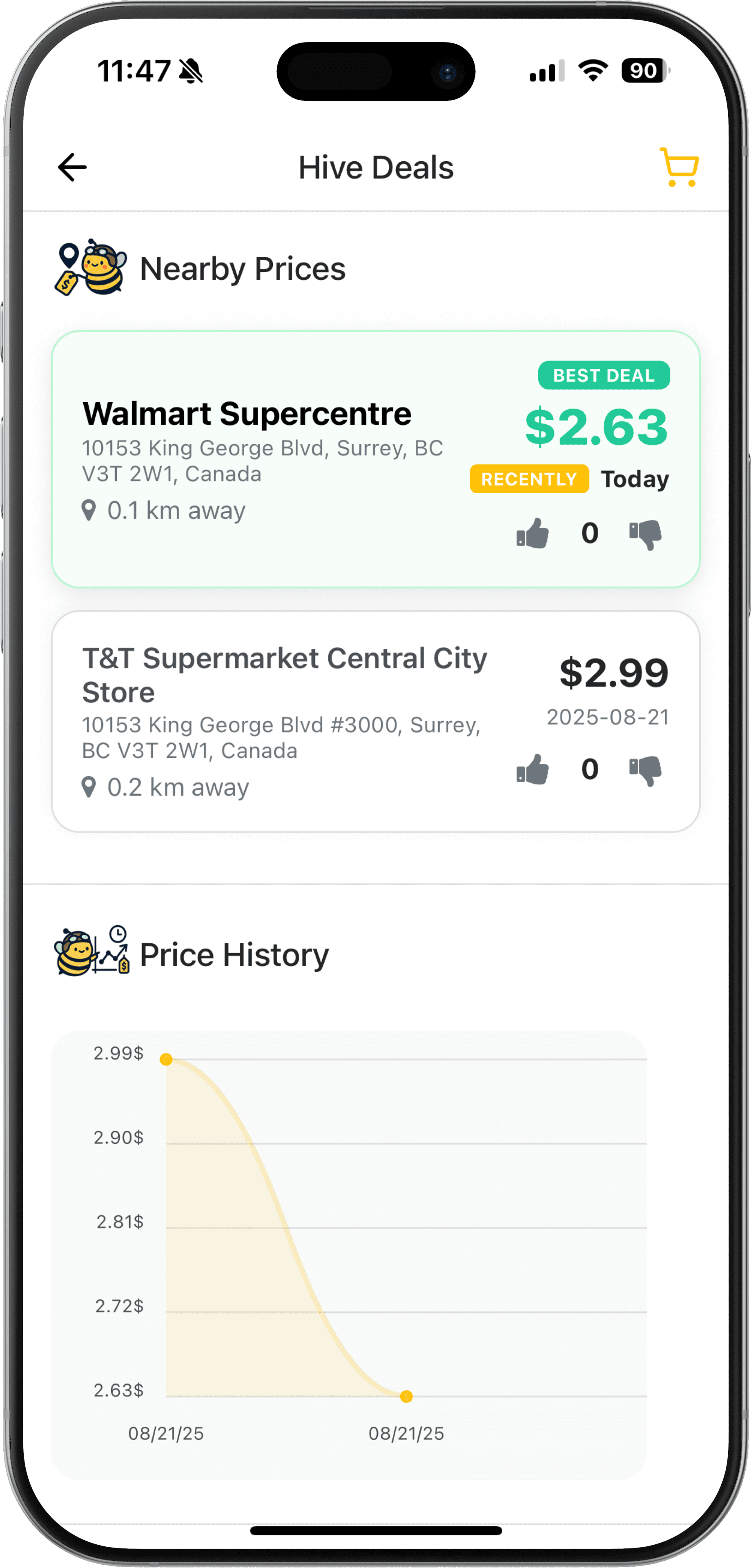Viewport: 751px width, 1568px height.
Task: Click the BEST DEAL badge
Action: pyautogui.click(x=604, y=376)
